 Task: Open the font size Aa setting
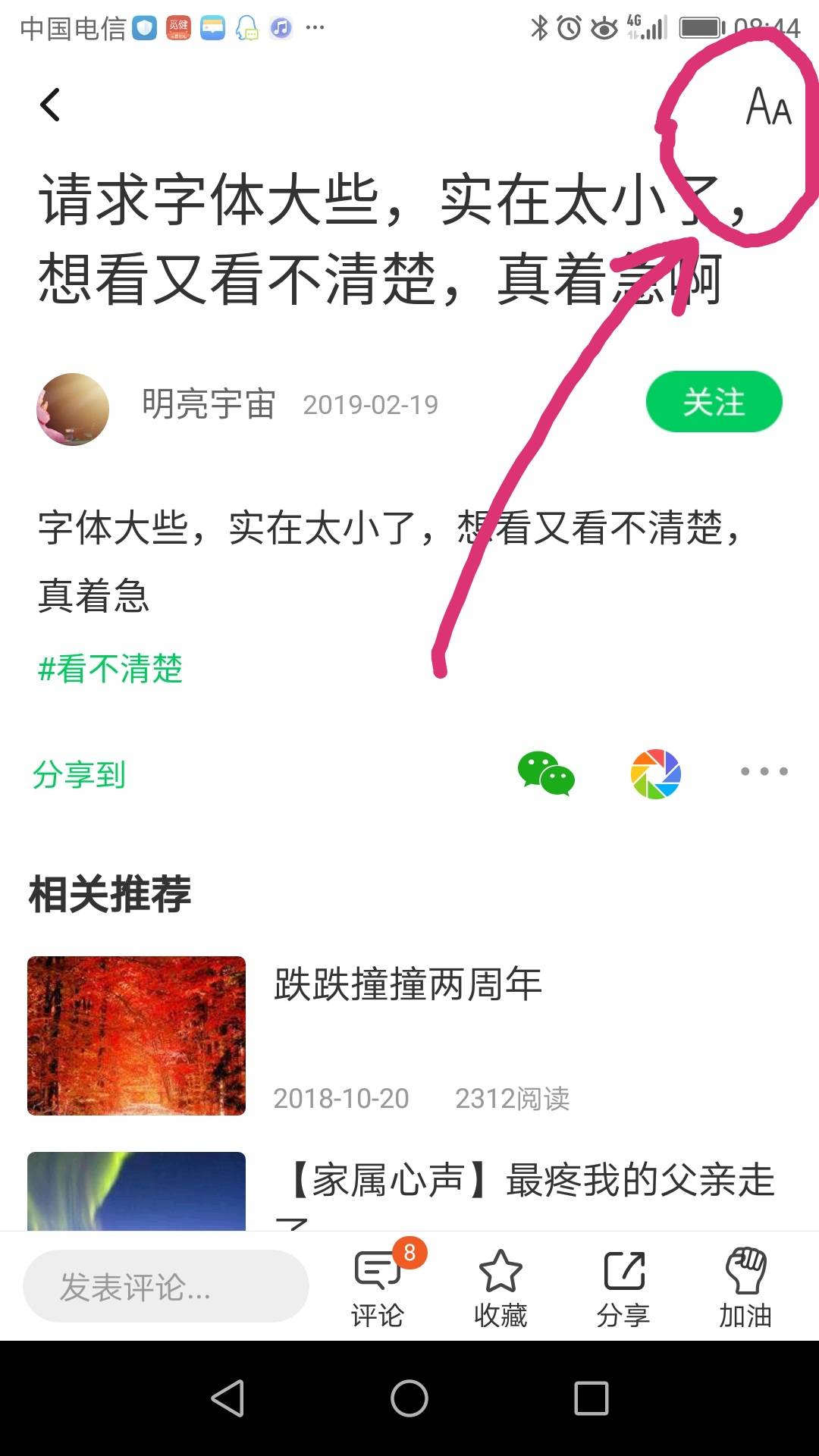click(768, 107)
